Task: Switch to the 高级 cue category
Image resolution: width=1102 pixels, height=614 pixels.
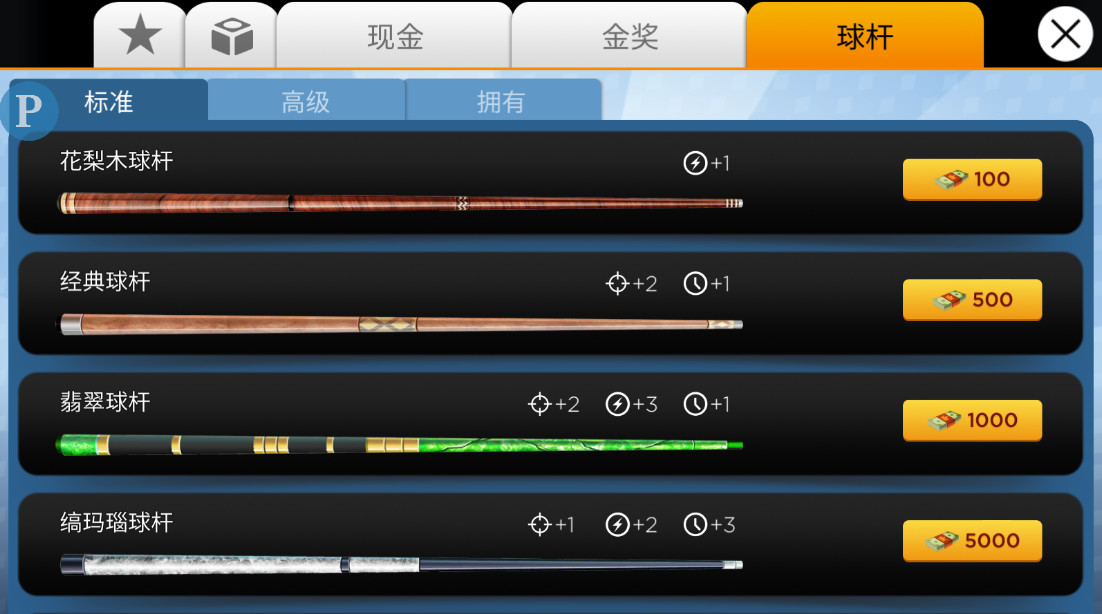Action: [306, 101]
